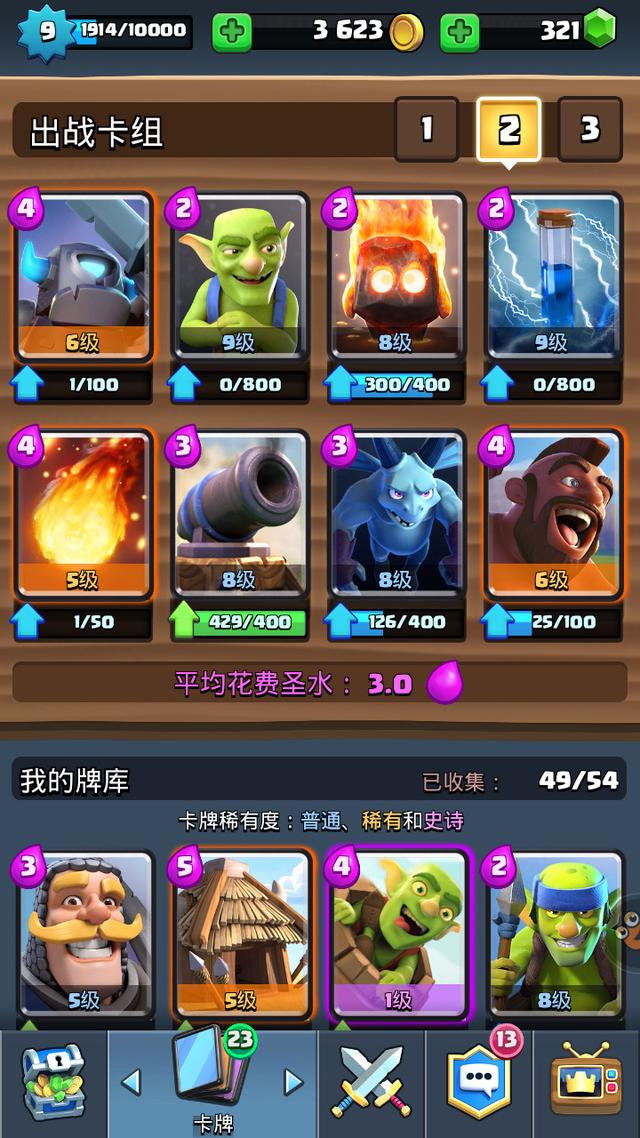Open the Cannon card ready to upgrade
640x1138 pixels.
click(x=240, y=514)
